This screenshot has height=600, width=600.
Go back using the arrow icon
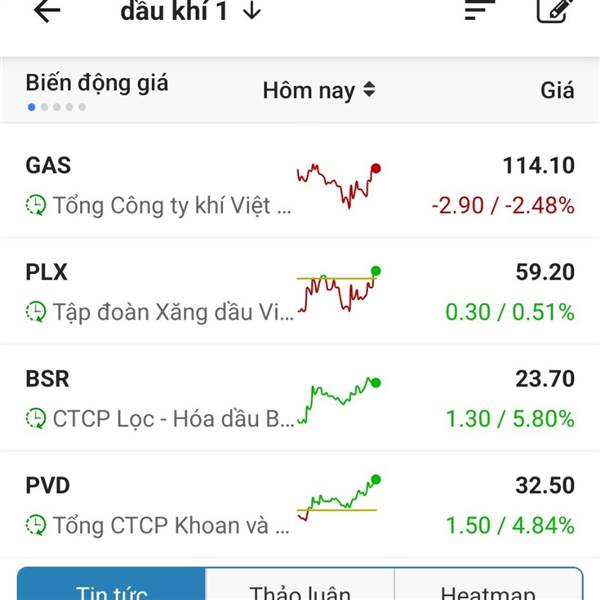coord(47,11)
